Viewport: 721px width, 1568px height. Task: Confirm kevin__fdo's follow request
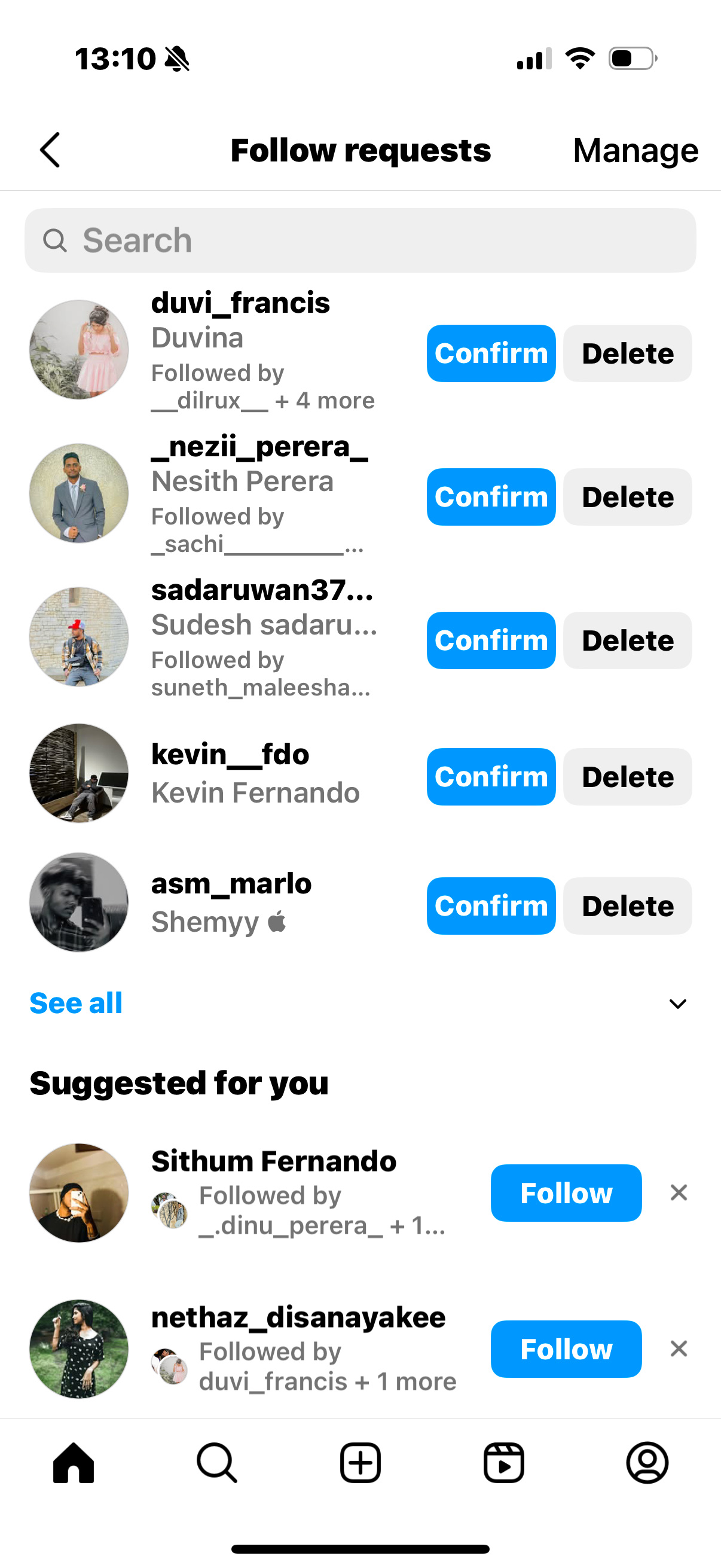[x=490, y=777]
